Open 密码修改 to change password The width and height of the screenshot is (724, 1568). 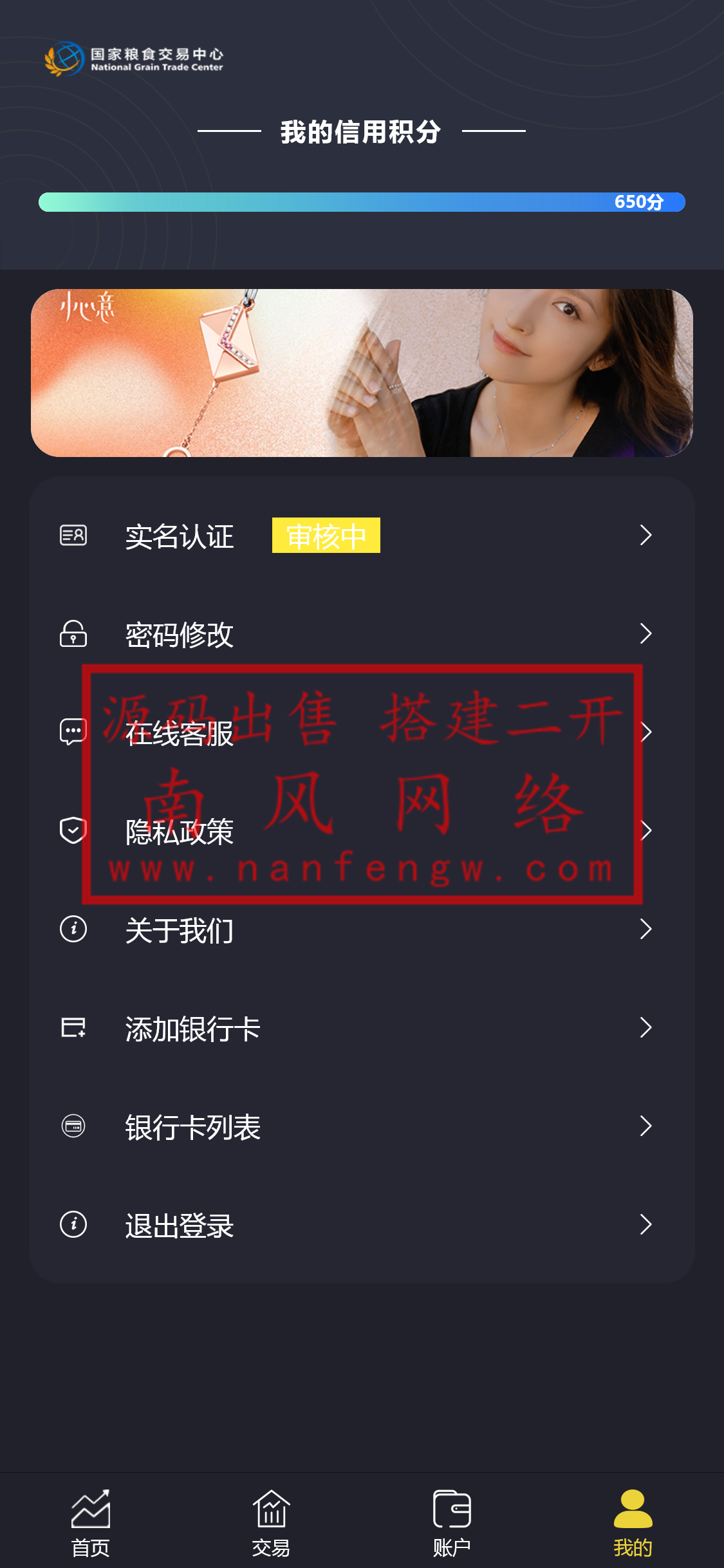tap(360, 635)
